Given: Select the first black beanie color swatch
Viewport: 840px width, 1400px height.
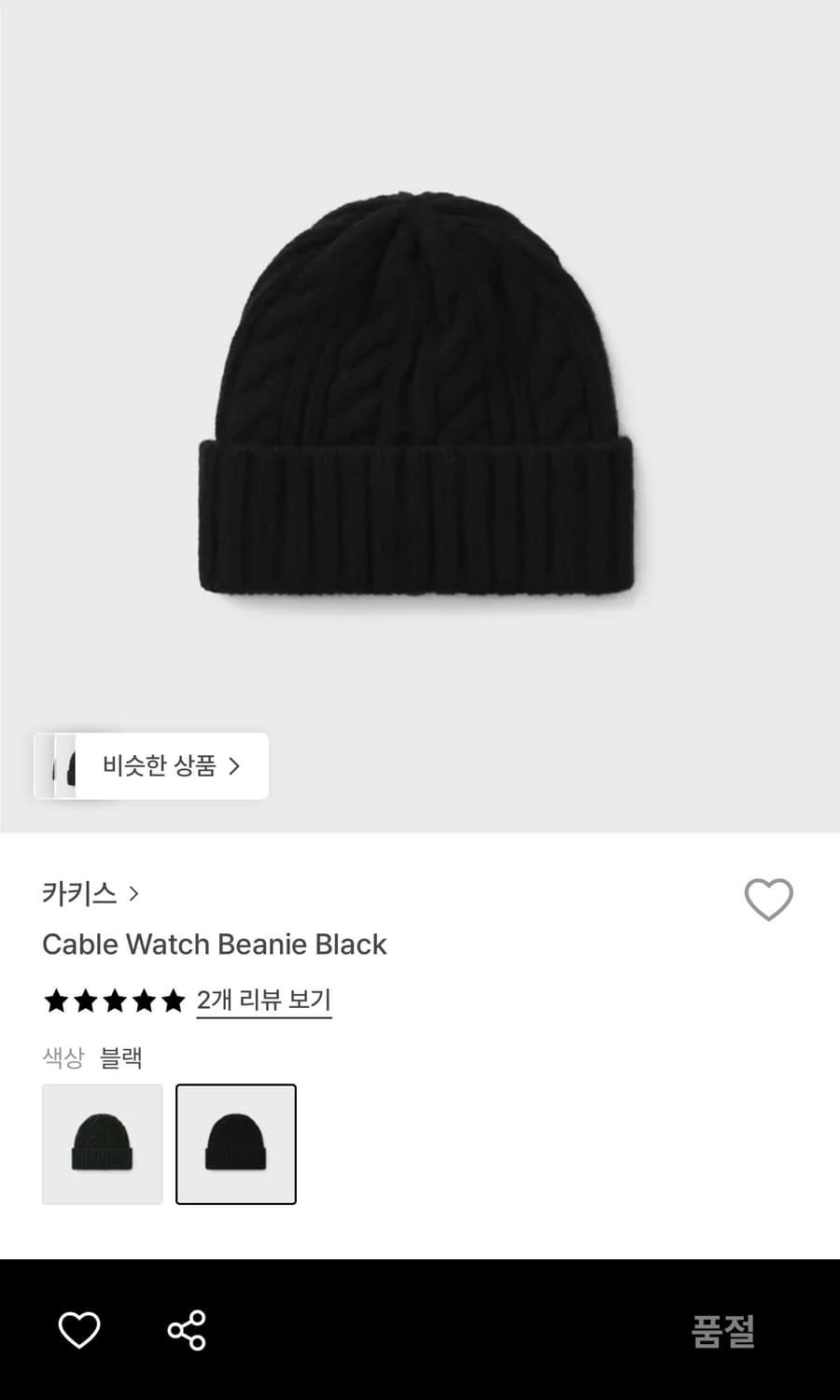Looking at the screenshot, I should pos(102,1144).
